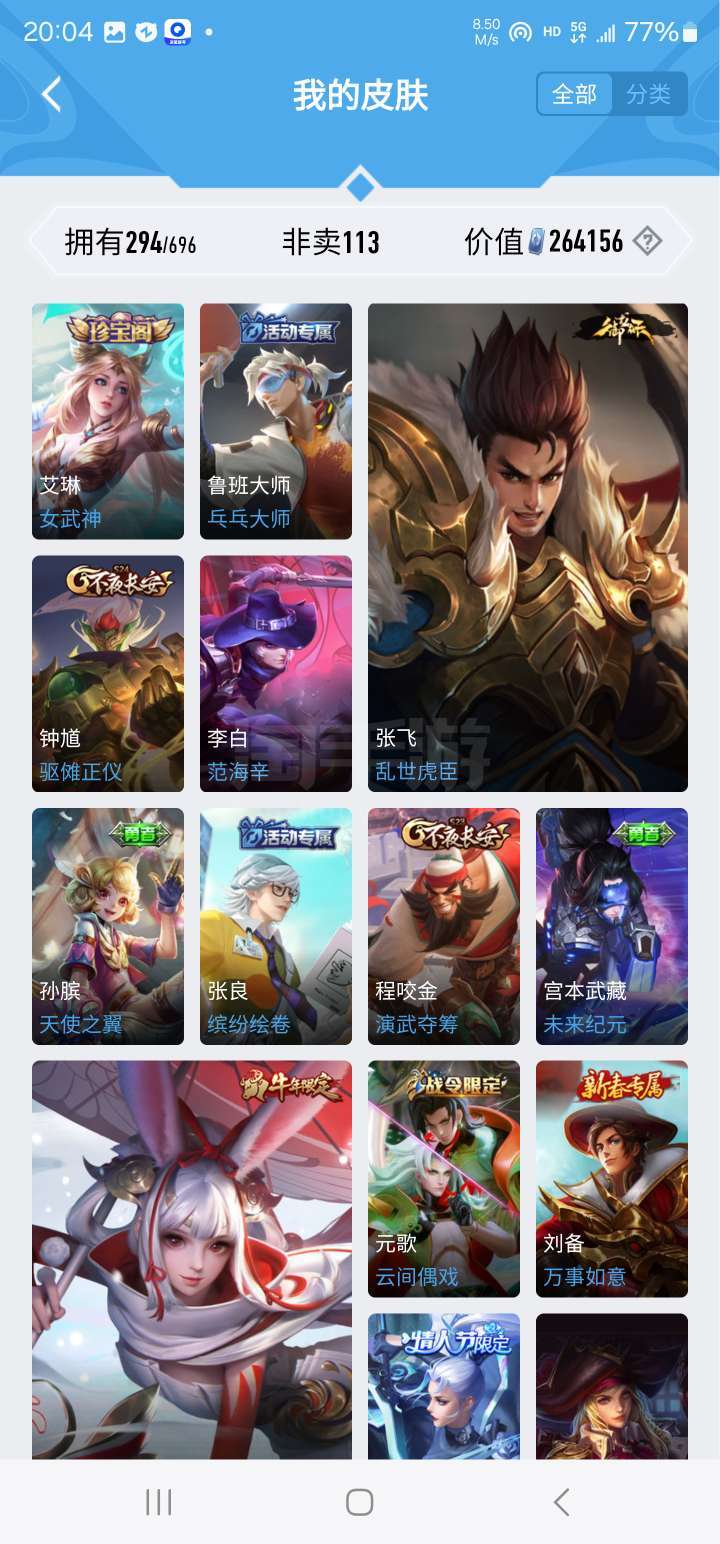View 刘备 万事如意 skin
Viewport: 720px width, 1544px height.
(612, 1179)
